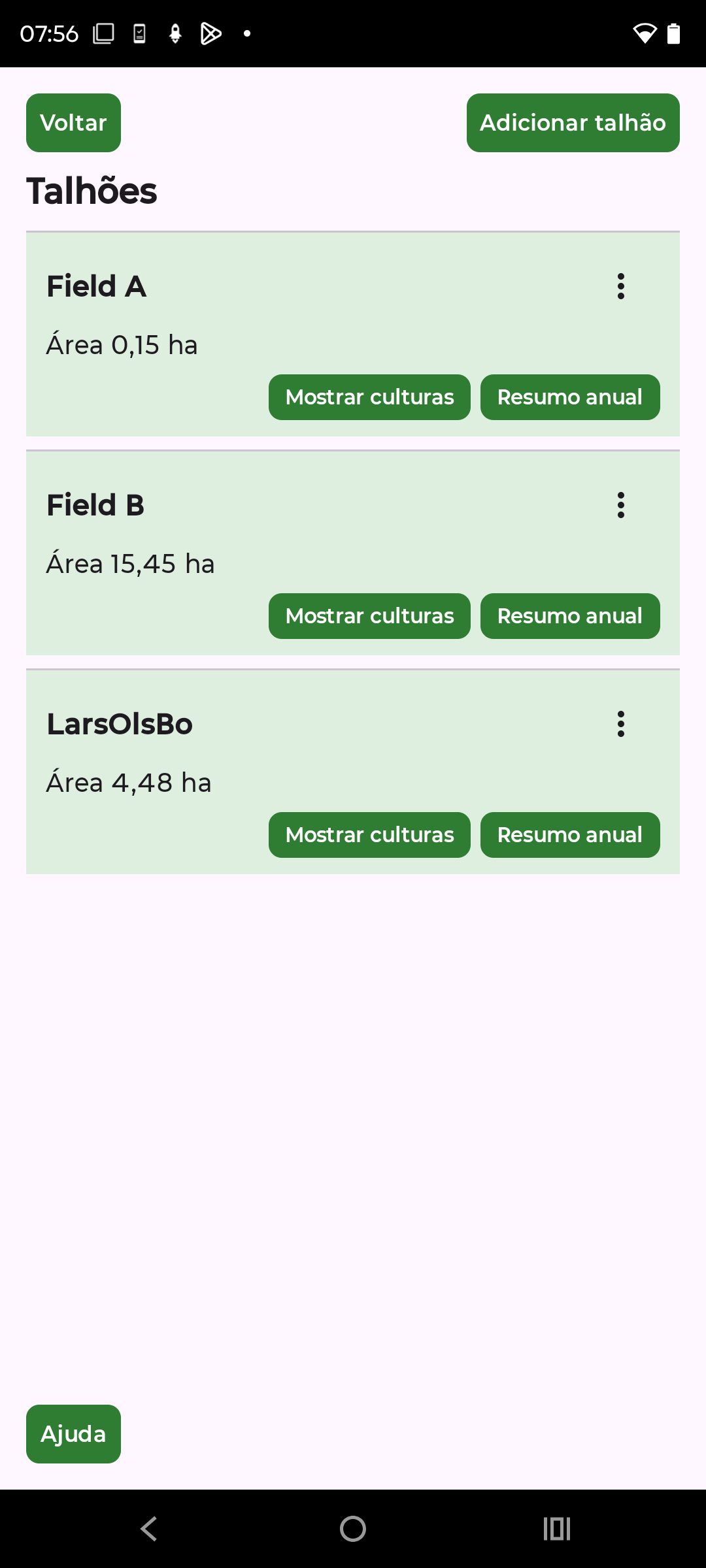The image size is (706, 1568).
Task: Show cultures of Field A
Action: click(x=369, y=397)
